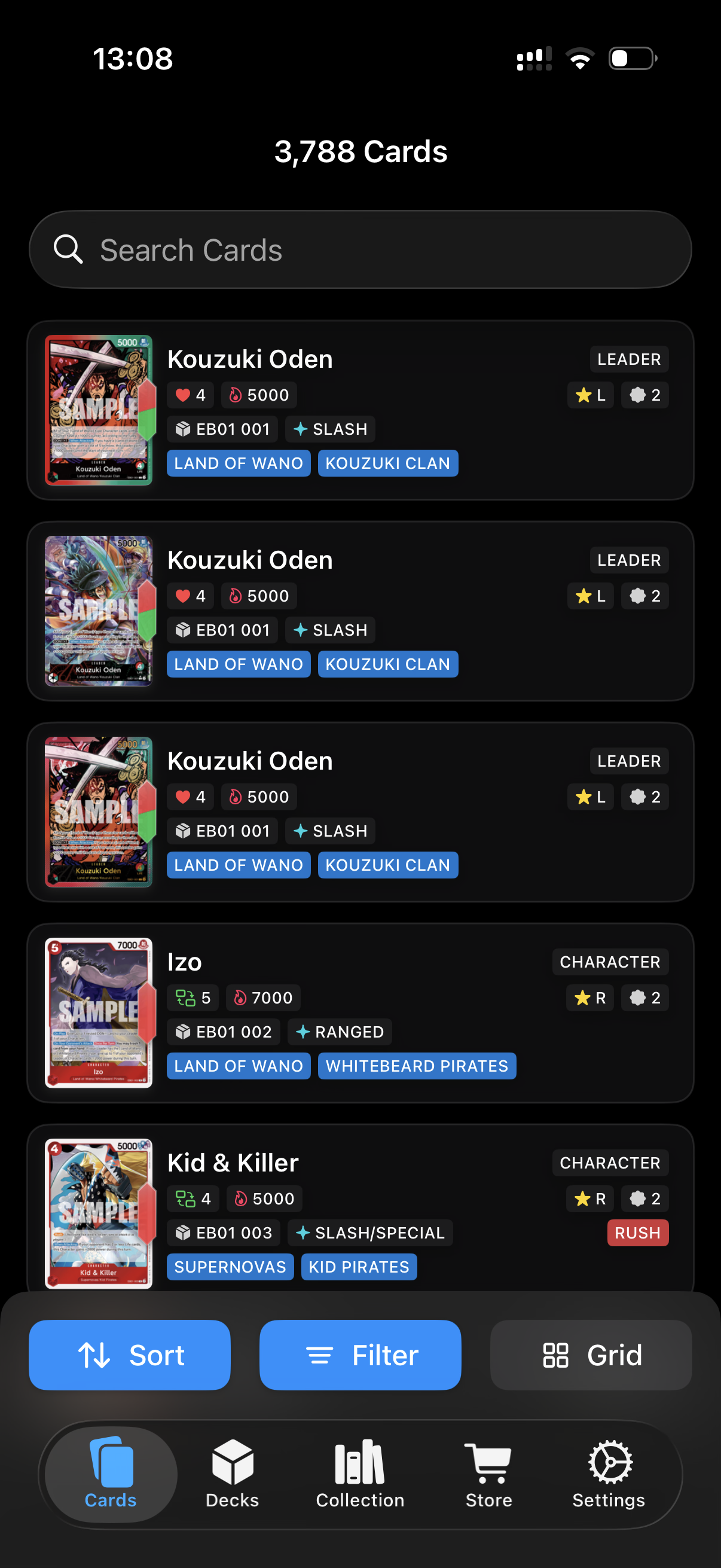Open the Filter options
Viewport: 721px width, 1568px height.
(x=360, y=1355)
